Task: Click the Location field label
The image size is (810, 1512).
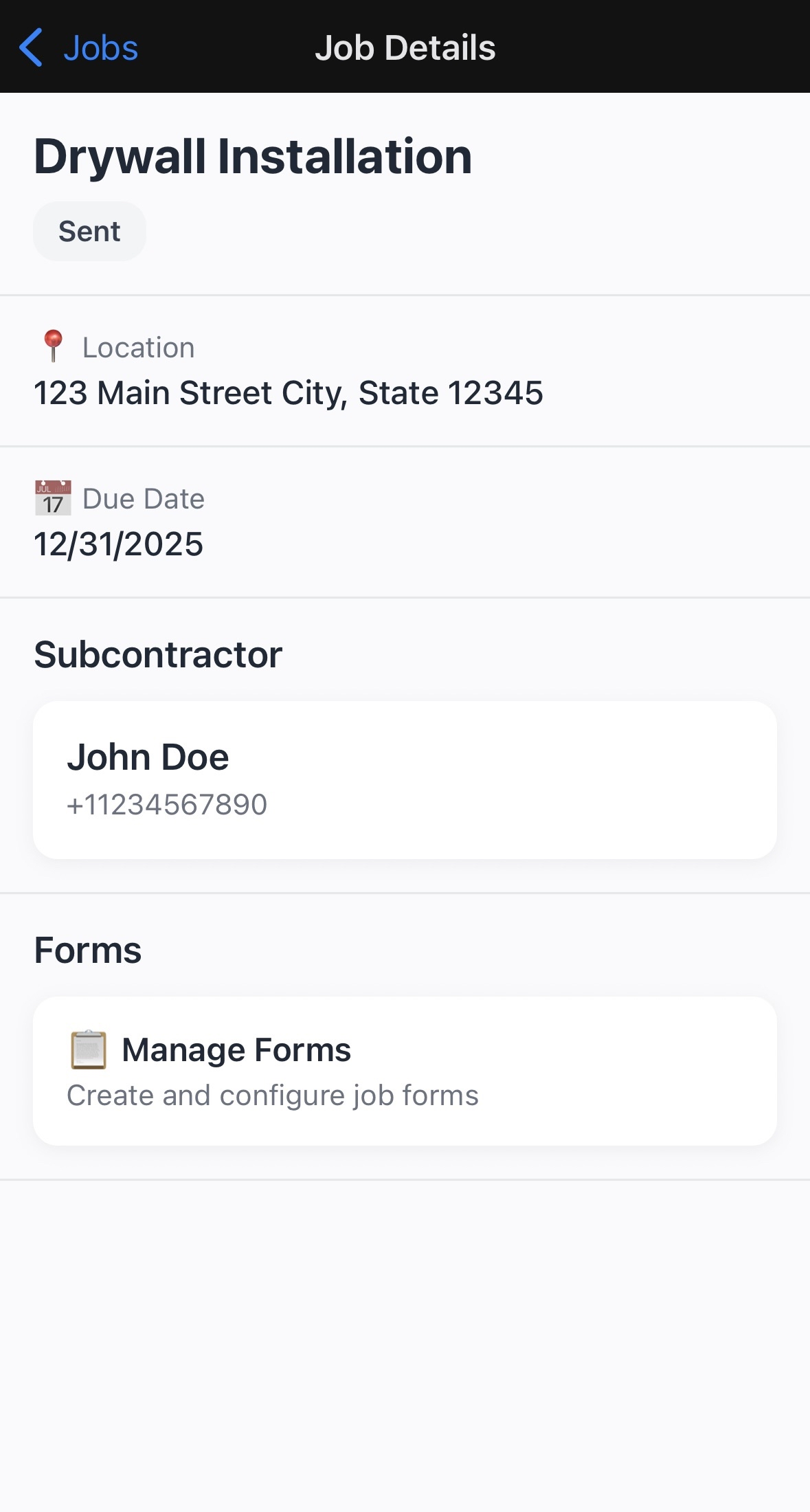Action: click(x=138, y=346)
